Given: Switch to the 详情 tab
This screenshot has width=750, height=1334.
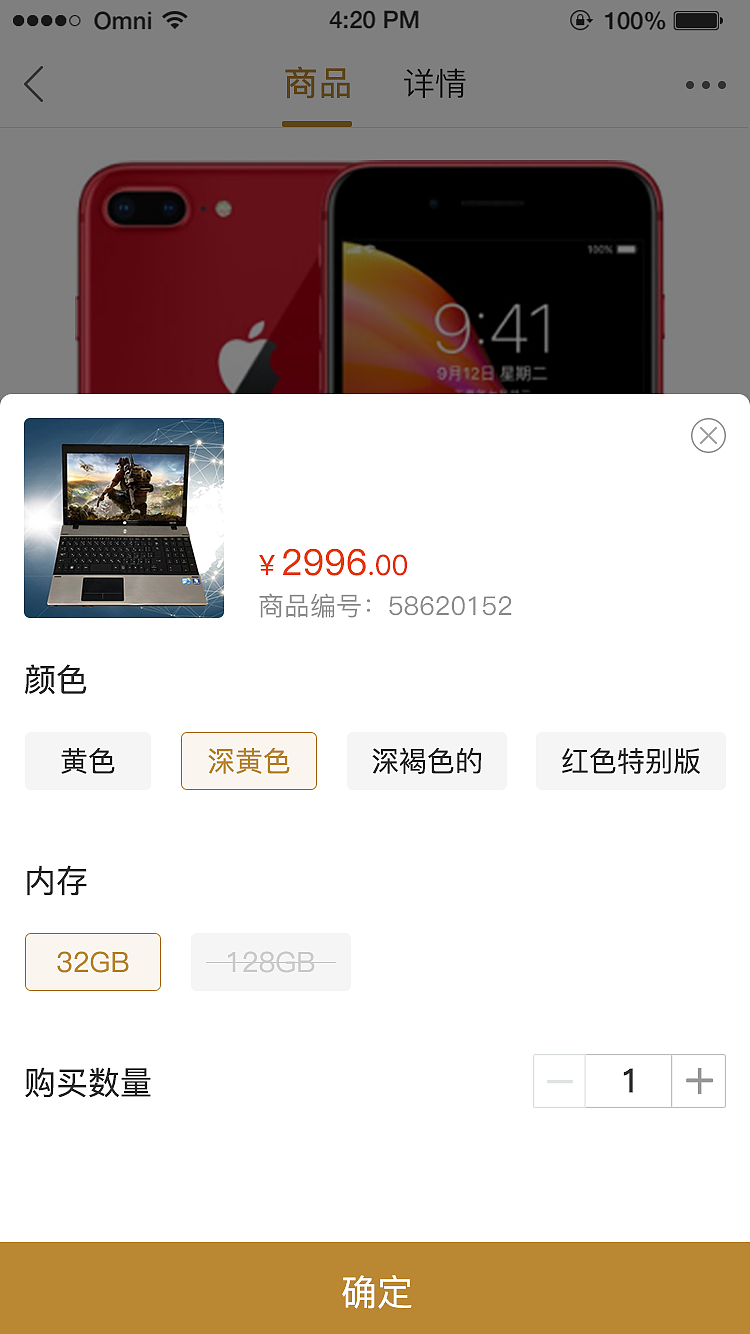Looking at the screenshot, I should click(x=434, y=84).
